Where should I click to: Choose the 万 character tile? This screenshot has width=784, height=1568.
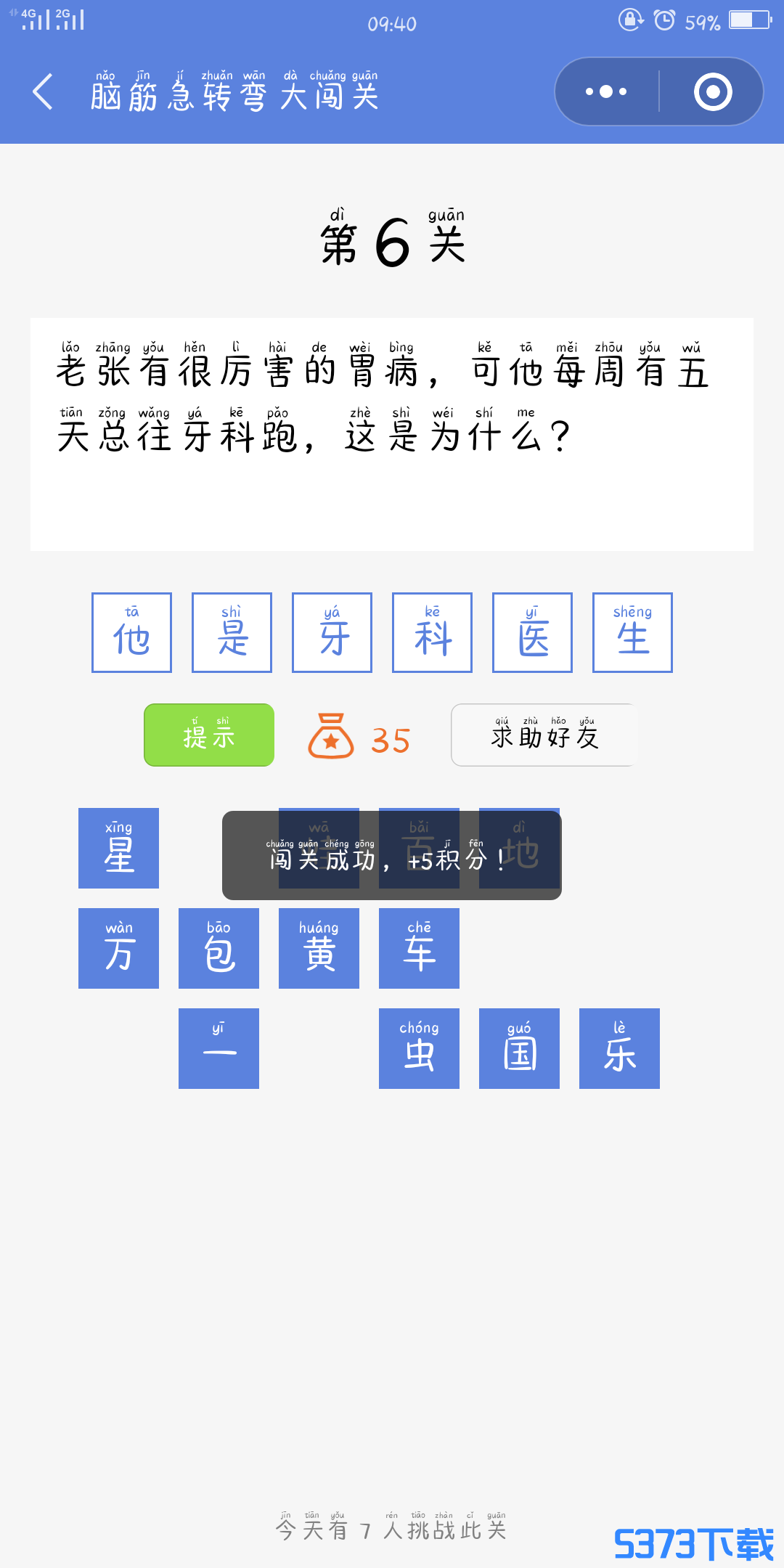coord(118,948)
